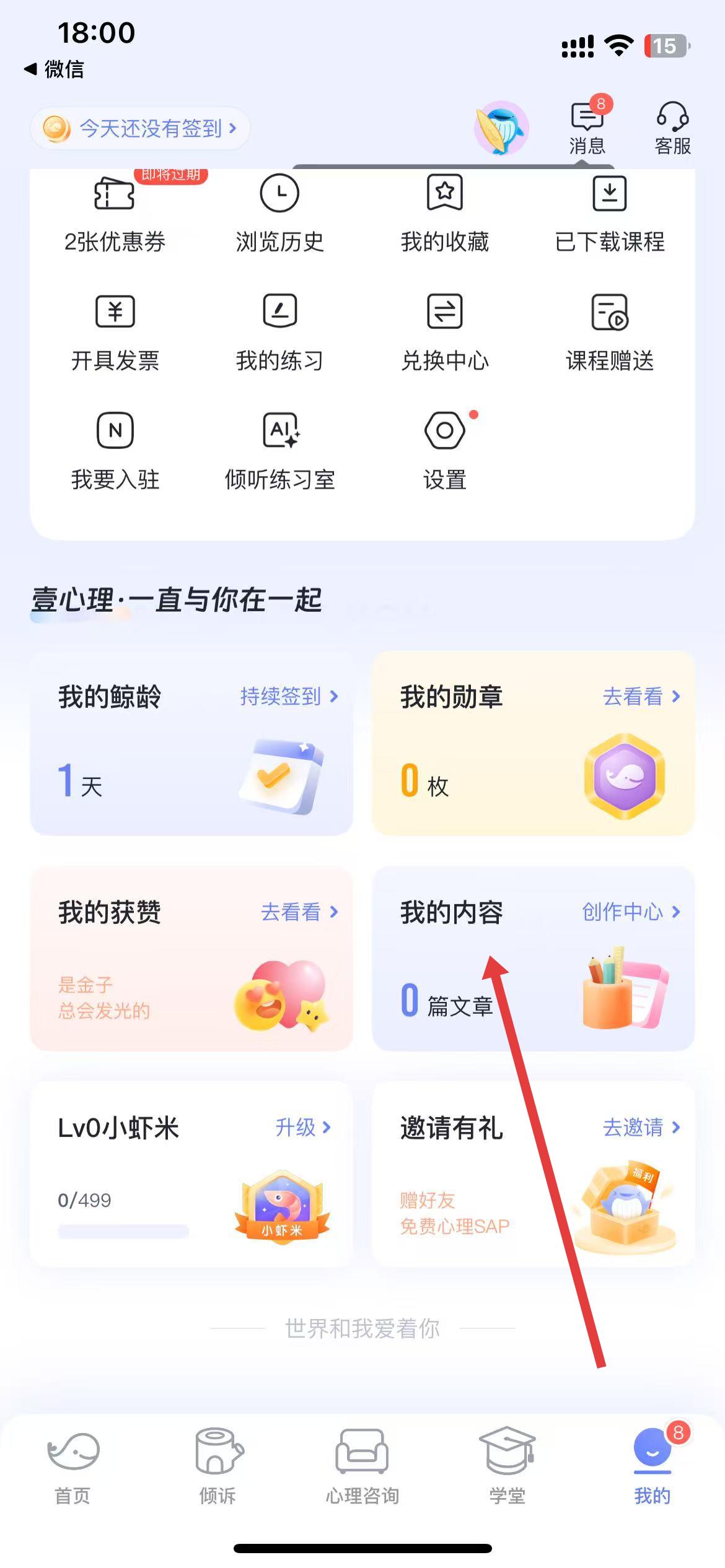Enter 倾听练习室
This screenshot has height=1568, width=725.
tap(279, 452)
